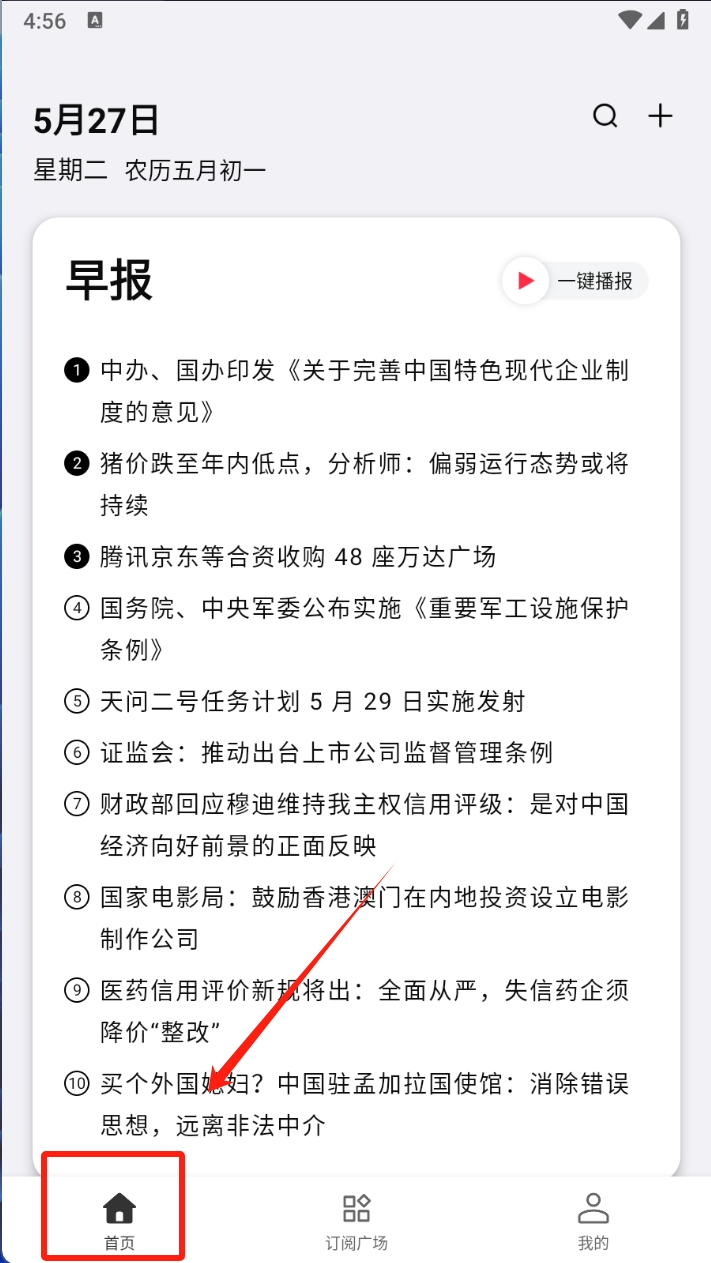Screen dimensions: 711x1263
Task: Read the 证监会 supervision regulation headline
Action: pyautogui.click(x=326, y=752)
